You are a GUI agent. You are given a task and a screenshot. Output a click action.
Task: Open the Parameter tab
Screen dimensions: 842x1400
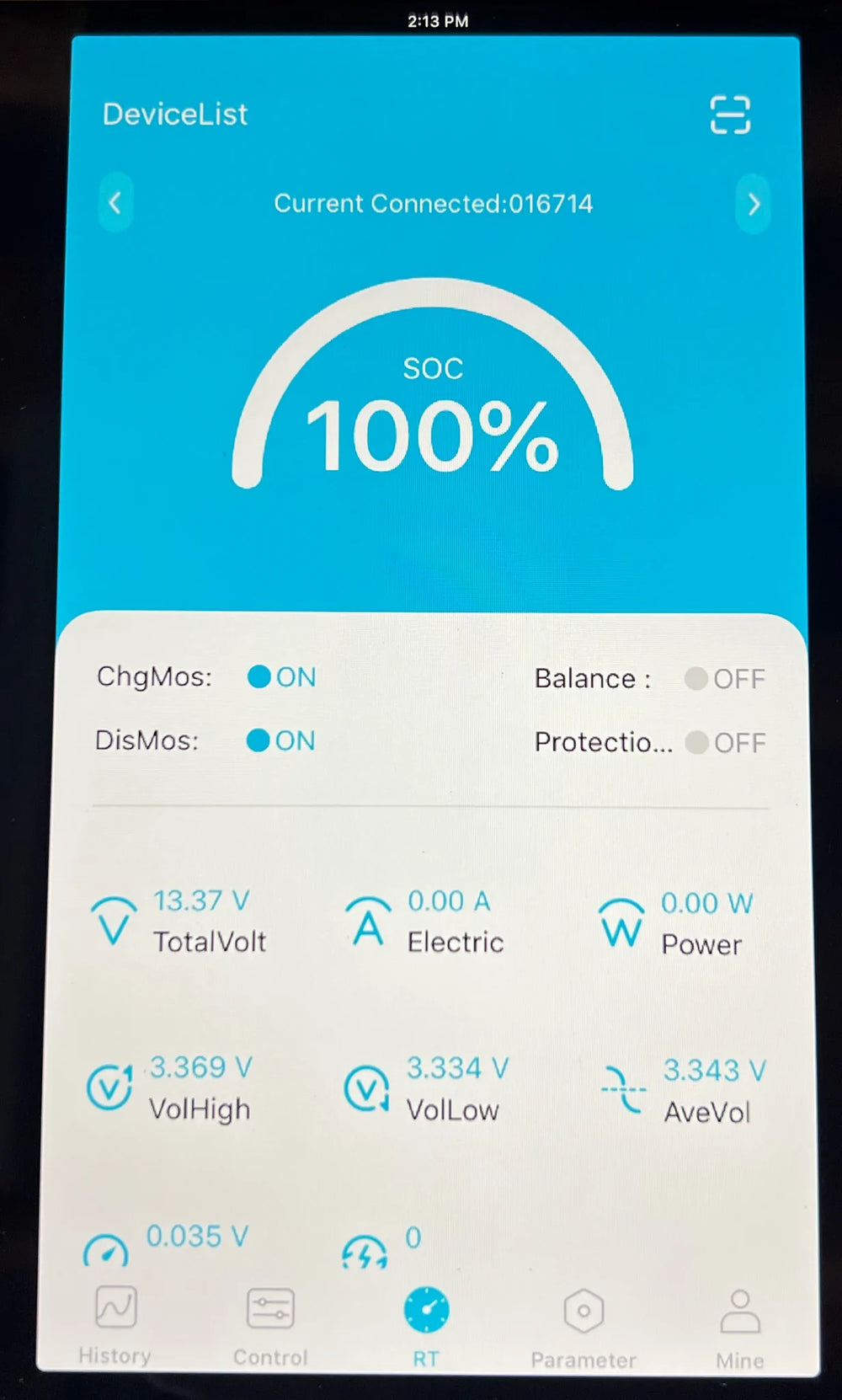tap(584, 1328)
